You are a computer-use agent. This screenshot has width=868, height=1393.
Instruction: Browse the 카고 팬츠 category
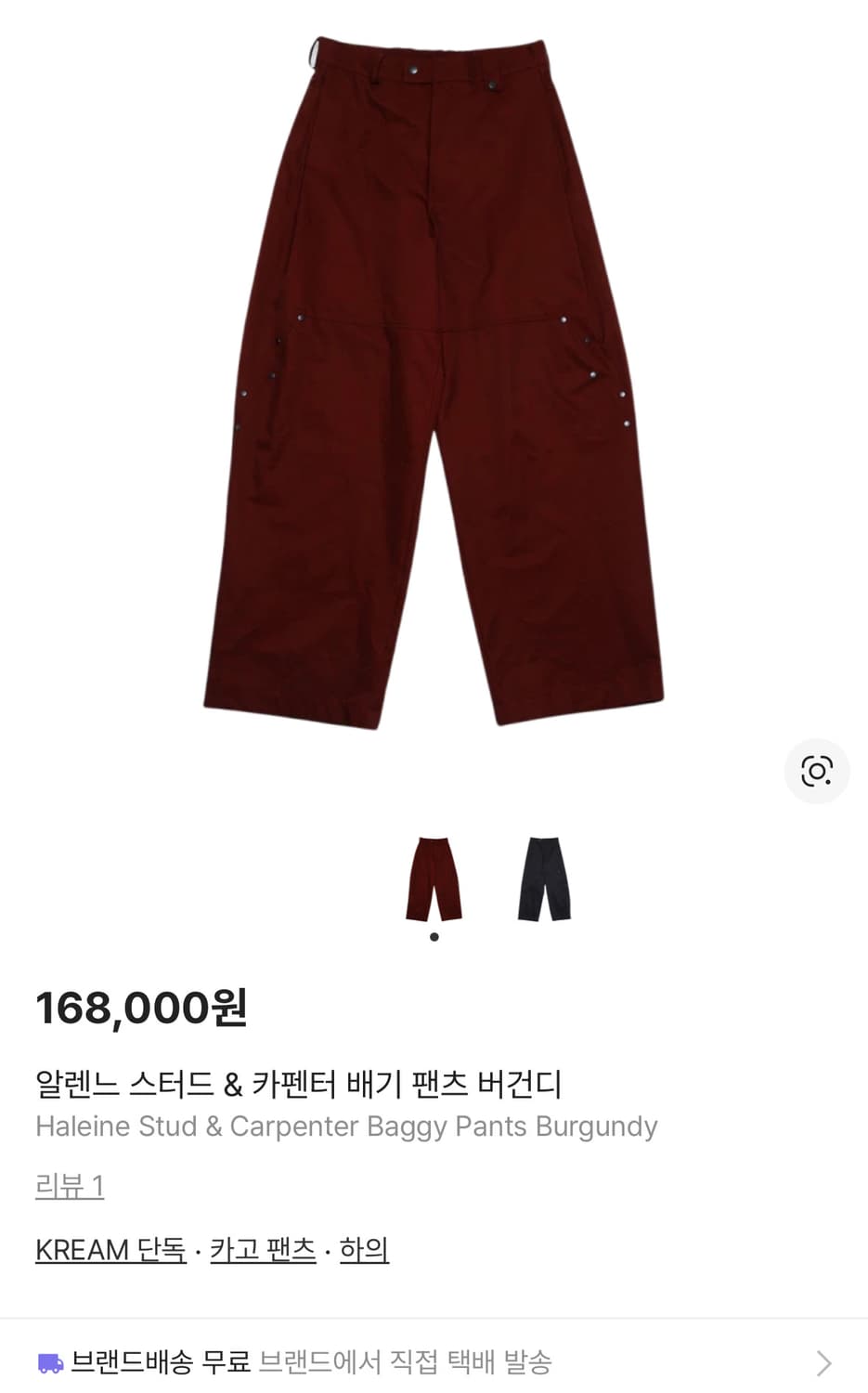click(x=261, y=1249)
